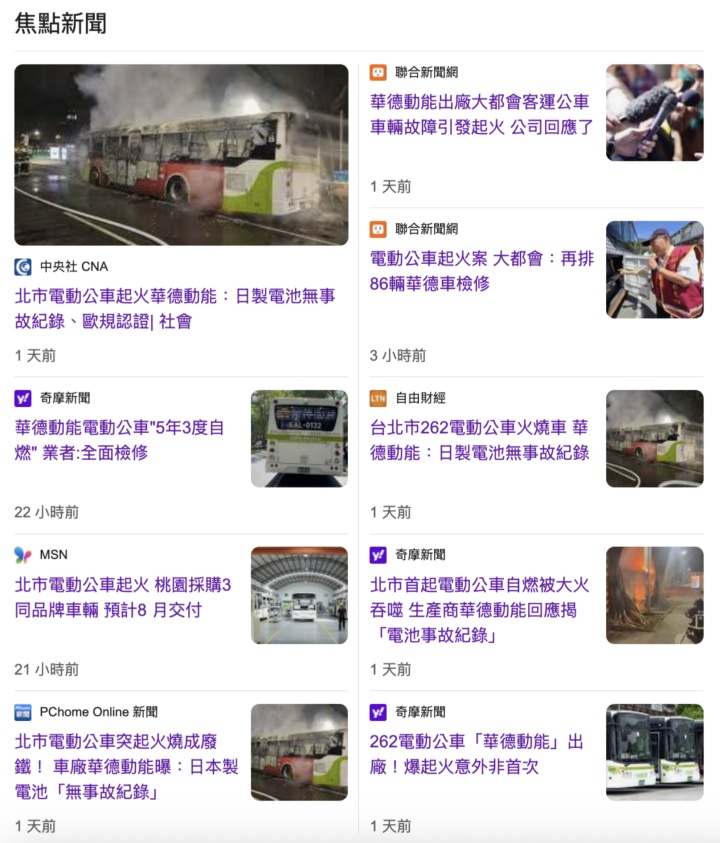
Task: Open 奇摩新聞 story on 5年3度自燃
Action: click(x=120, y=440)
